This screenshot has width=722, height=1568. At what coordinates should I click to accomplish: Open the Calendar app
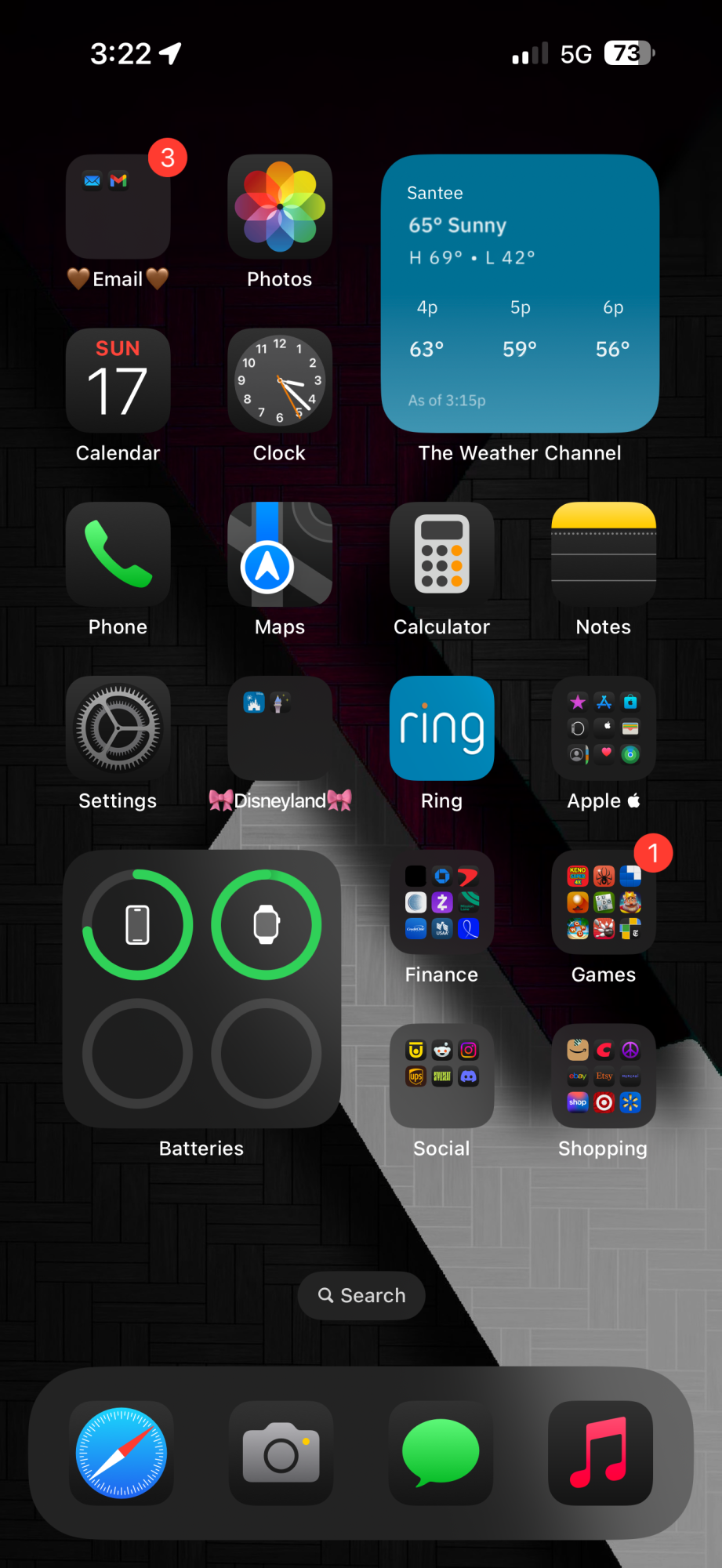click(x=118, y=381)
